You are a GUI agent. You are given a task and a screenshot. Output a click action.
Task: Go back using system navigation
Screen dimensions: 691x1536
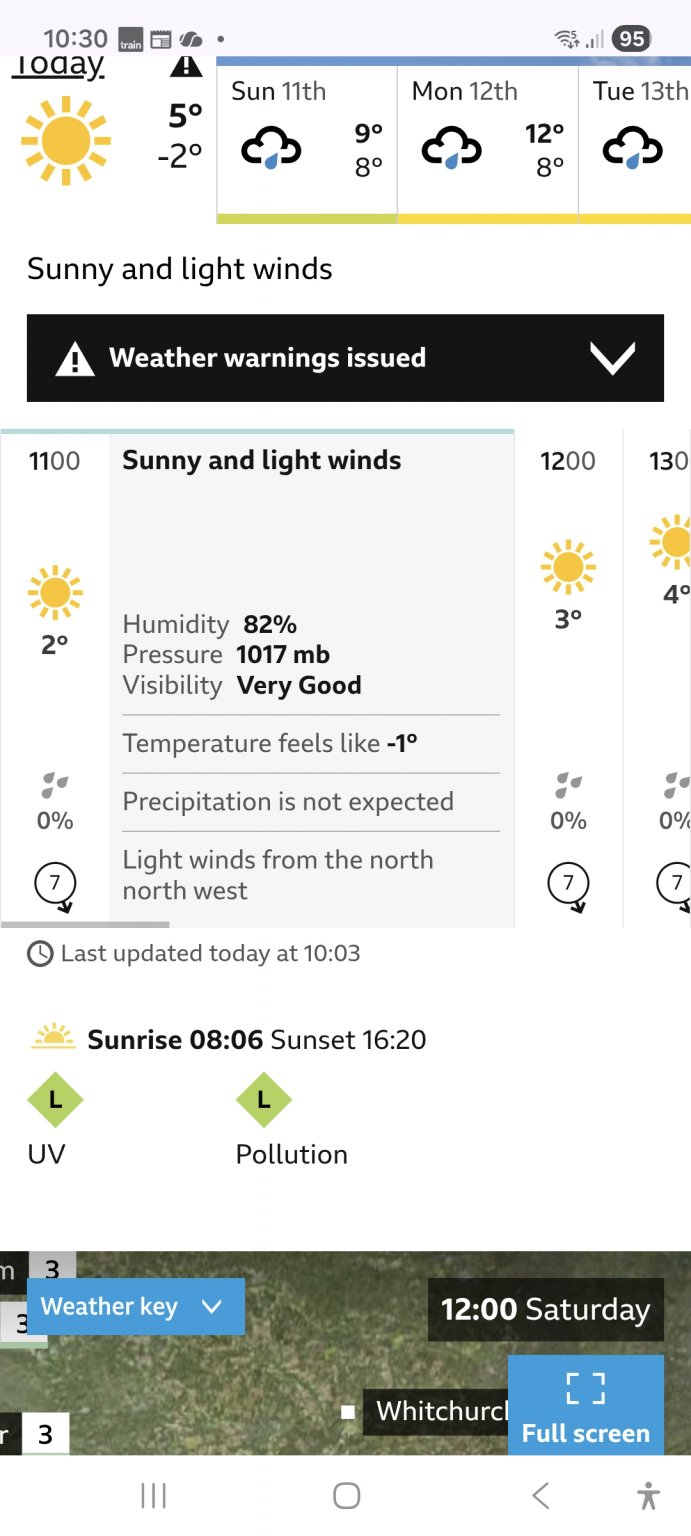[x=540, y=1496]
